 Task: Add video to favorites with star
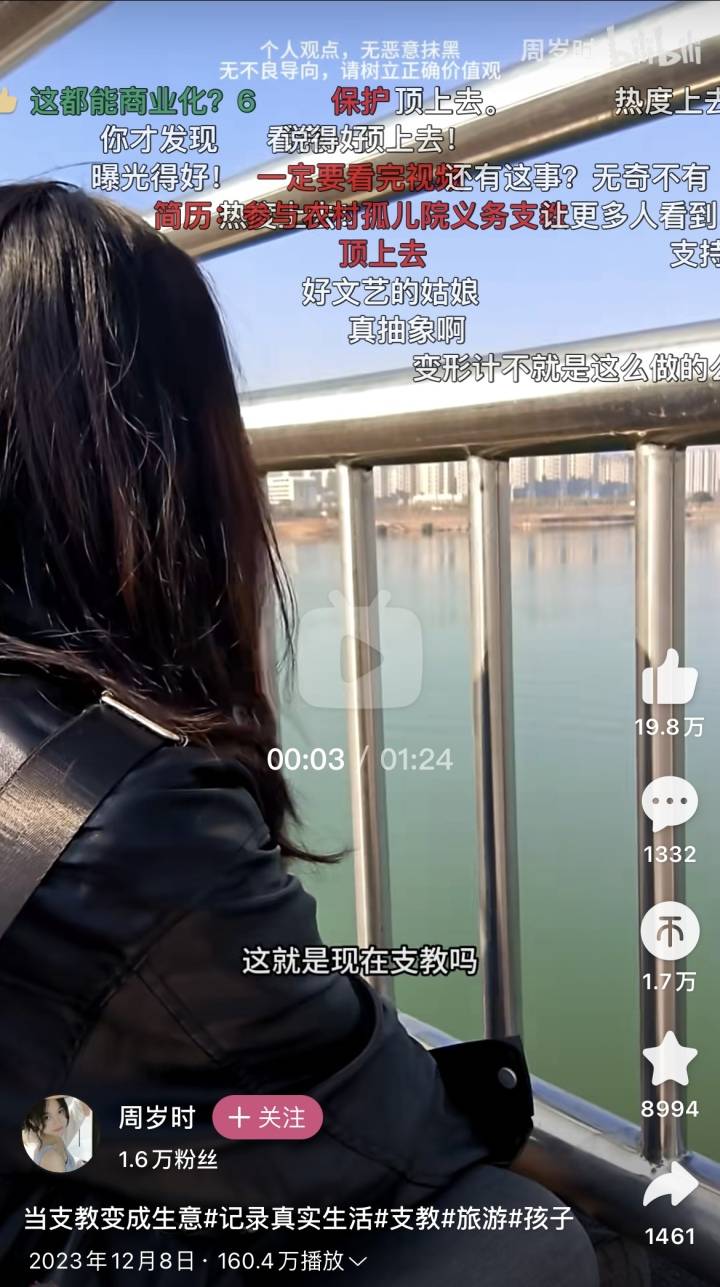[x=669, y=1060]
